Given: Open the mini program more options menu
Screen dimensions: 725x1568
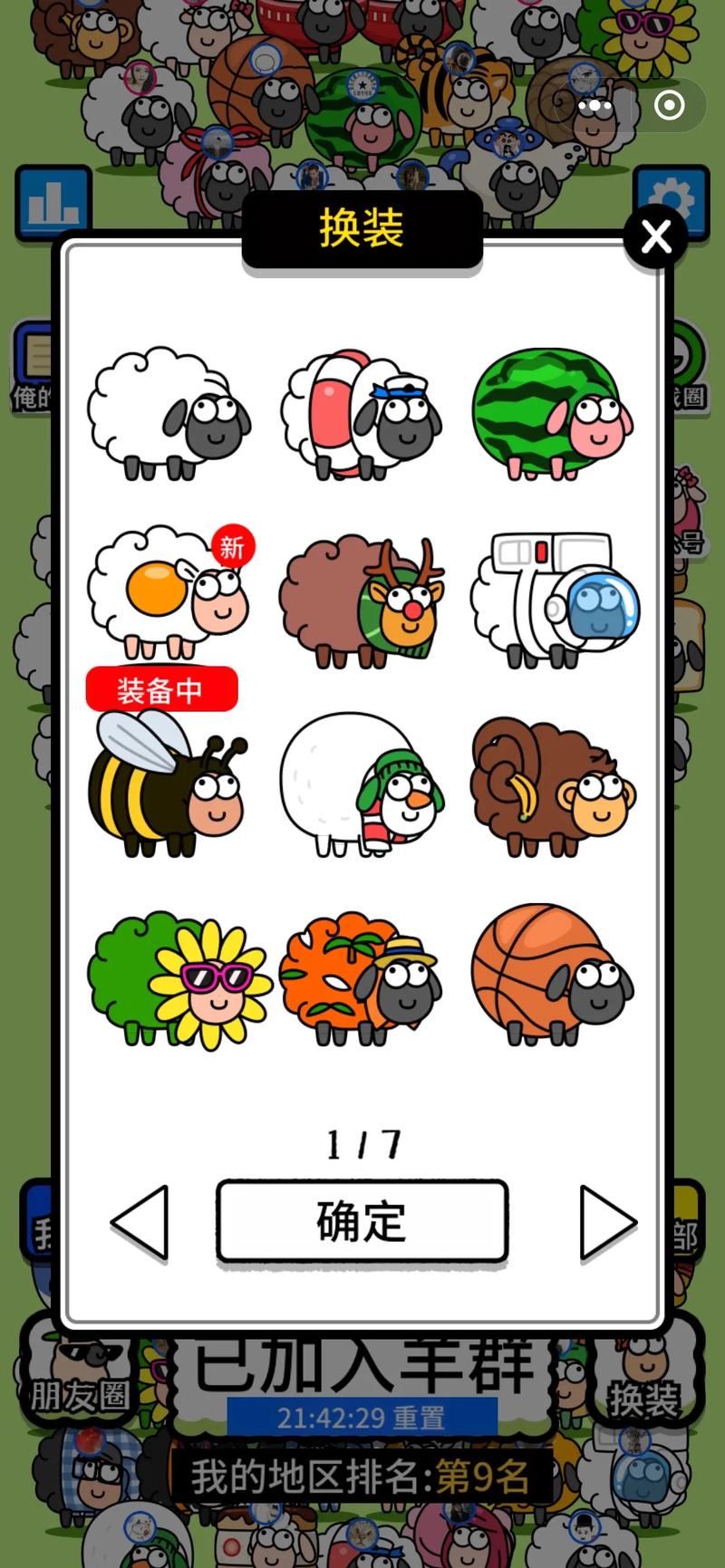Looking at the screenshot, I should click(595, 105).
